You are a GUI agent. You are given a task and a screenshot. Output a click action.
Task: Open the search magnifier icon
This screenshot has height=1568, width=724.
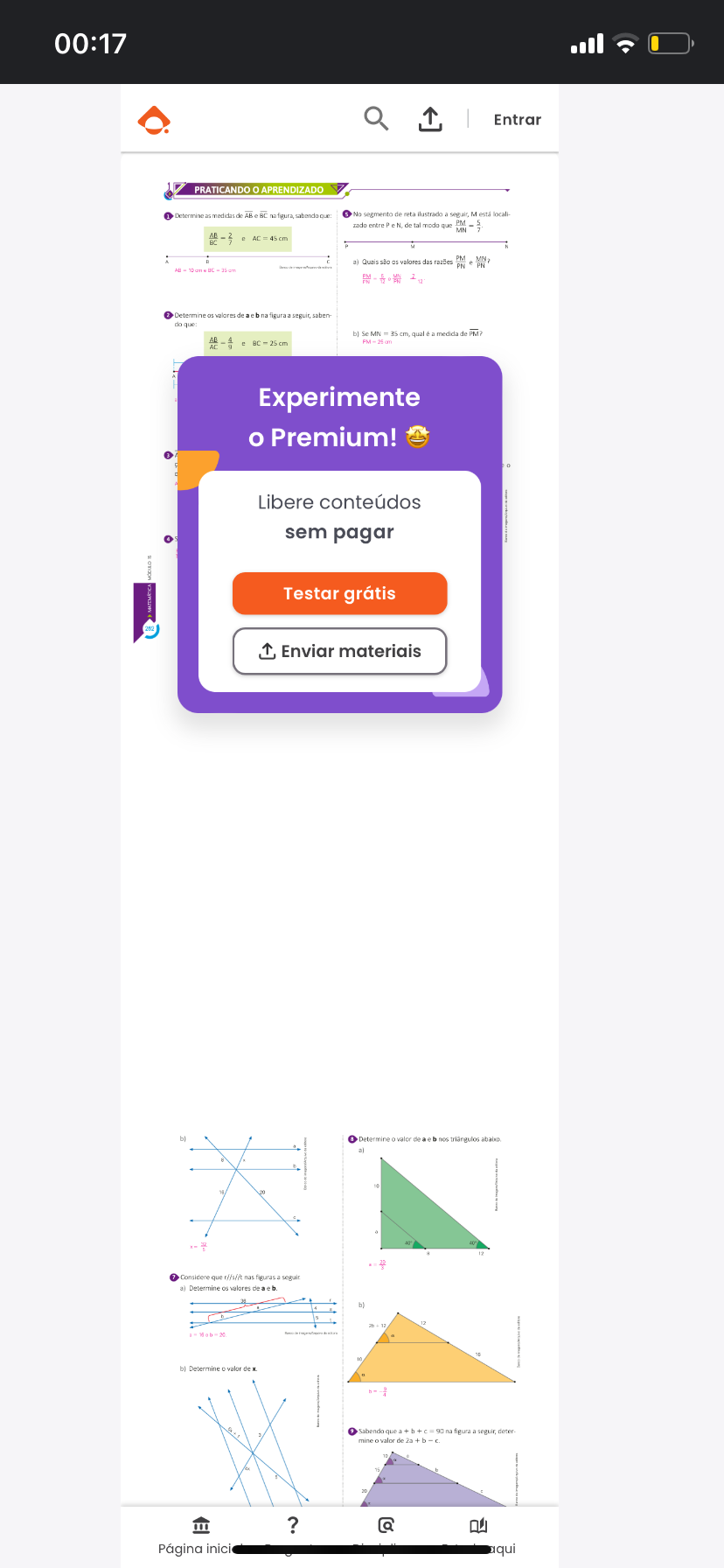[376, 118]
